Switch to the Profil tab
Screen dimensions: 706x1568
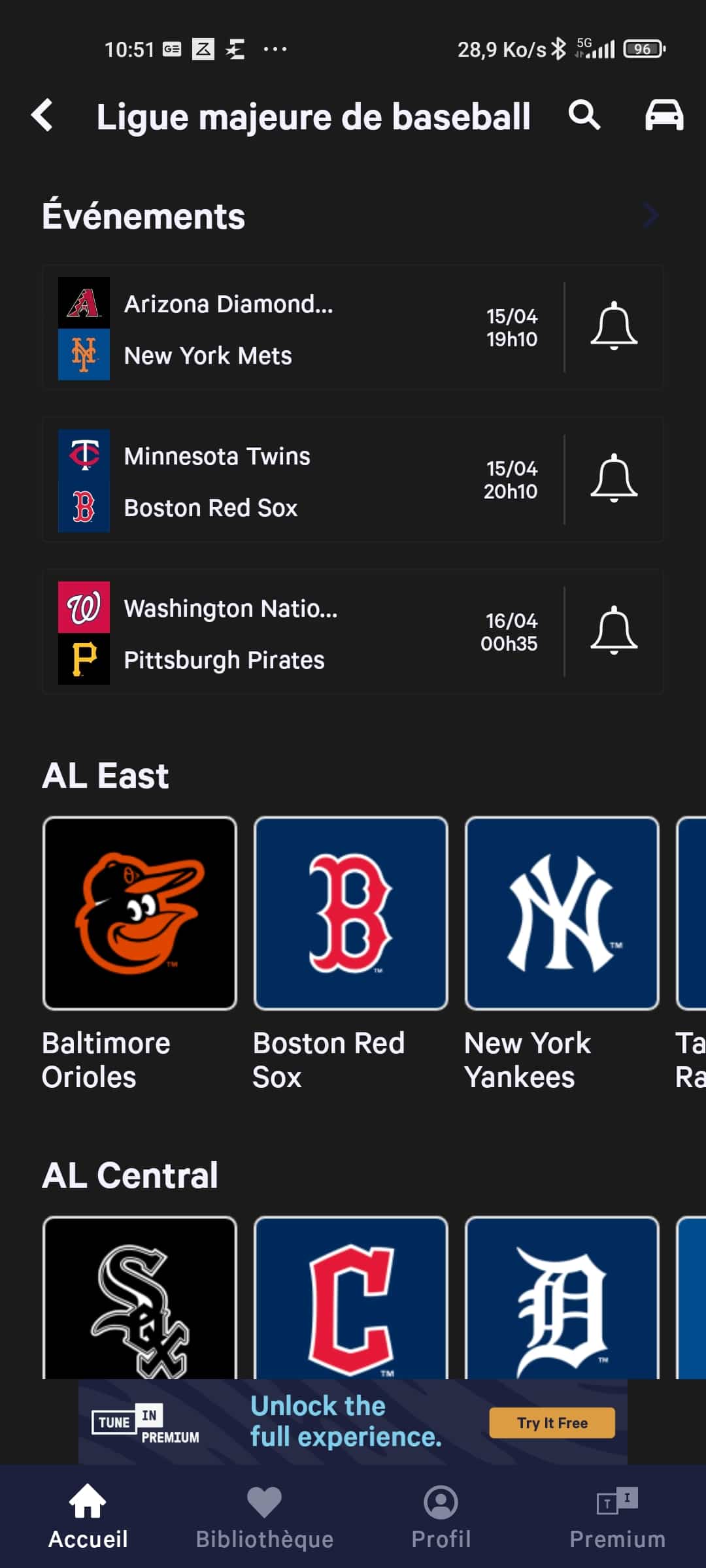(441, 1517)
